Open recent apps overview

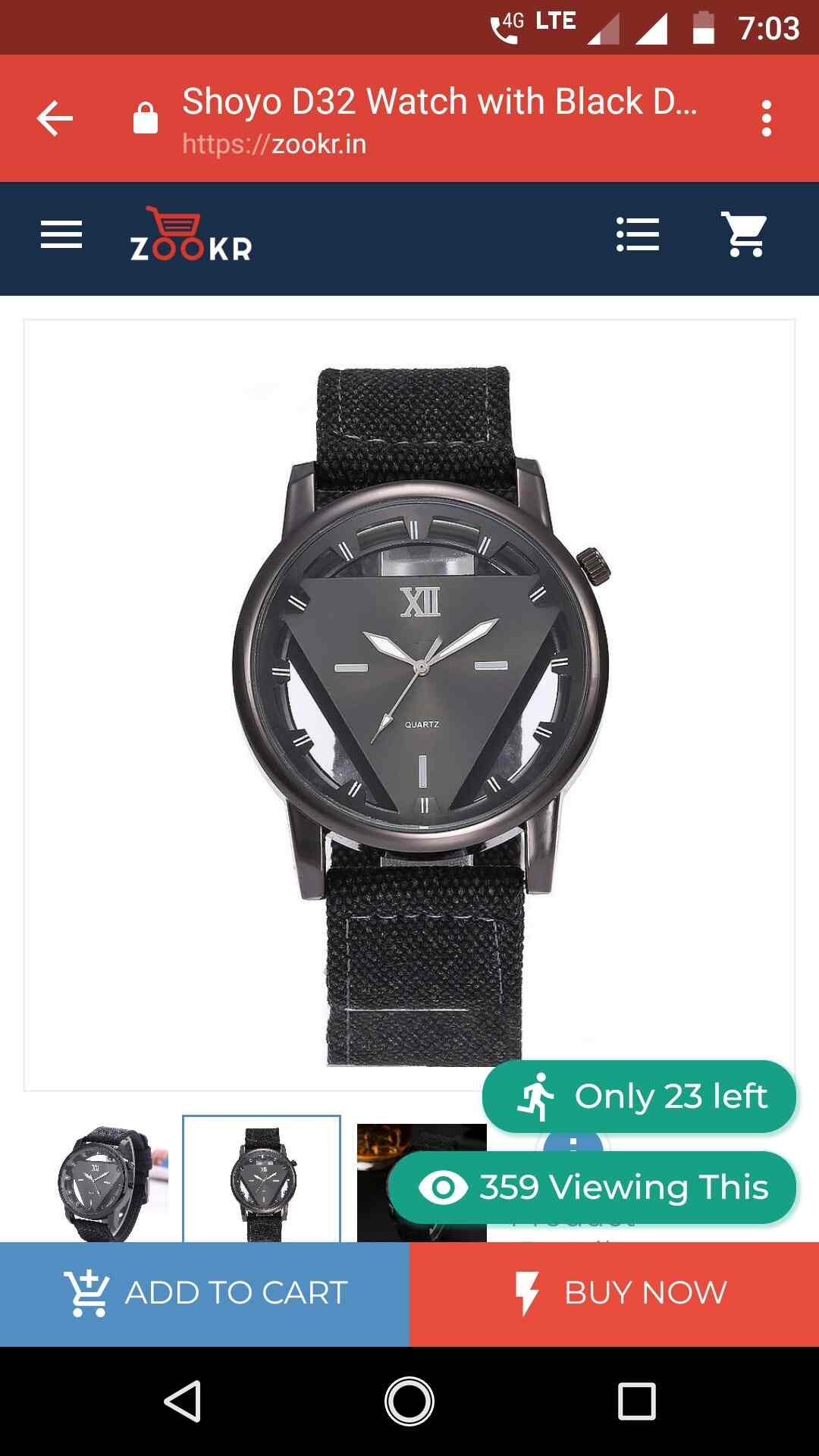pos(636,1401)
